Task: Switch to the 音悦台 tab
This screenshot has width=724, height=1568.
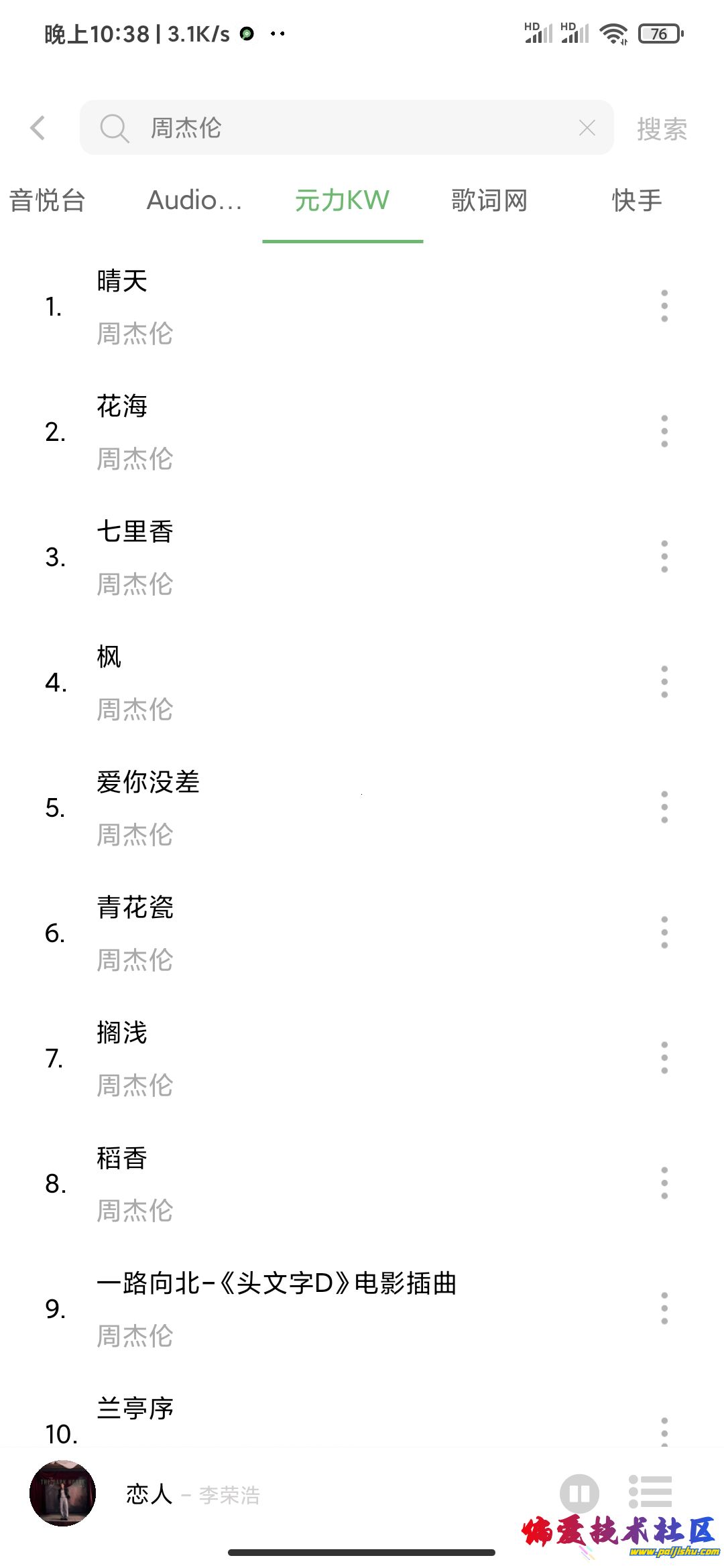Action: (47, 200)
